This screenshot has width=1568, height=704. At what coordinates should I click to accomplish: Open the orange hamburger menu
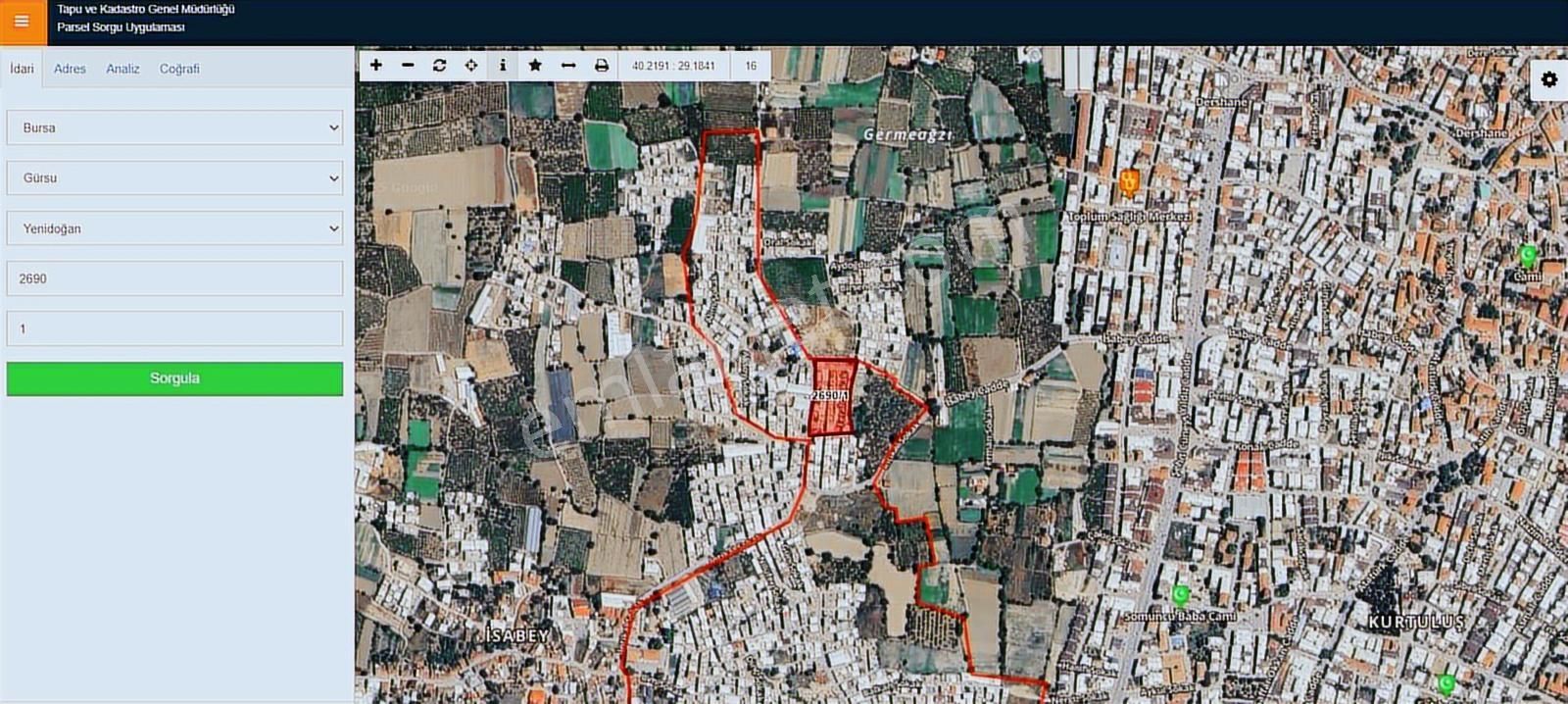[x=22, y=21]
